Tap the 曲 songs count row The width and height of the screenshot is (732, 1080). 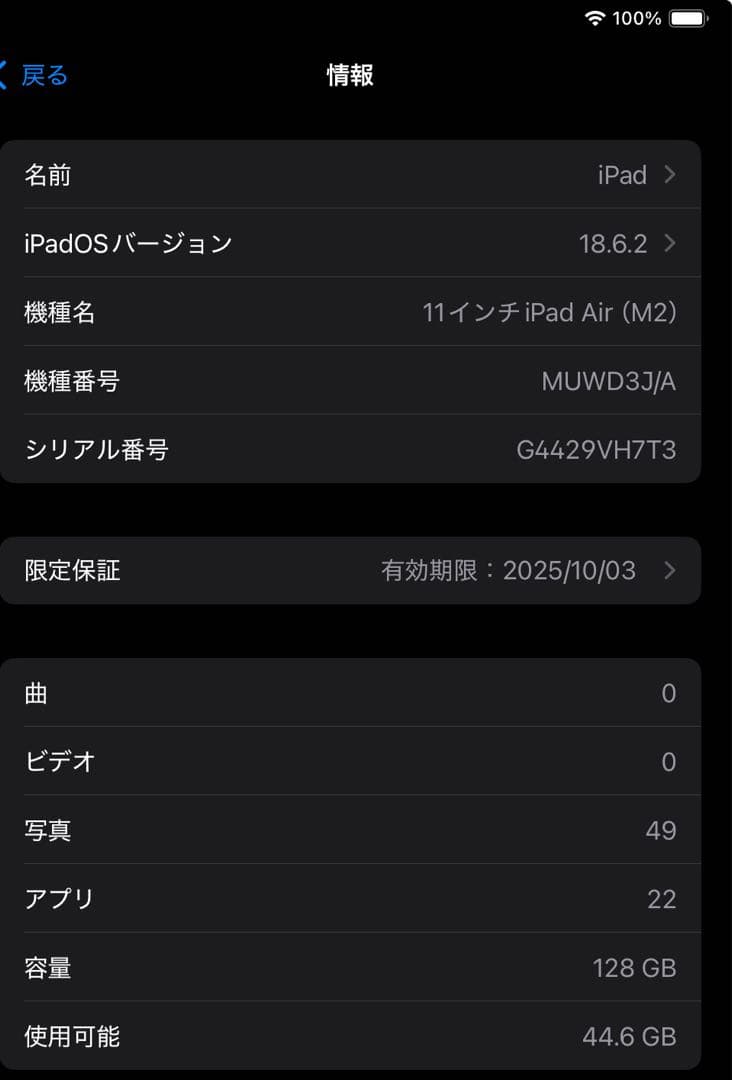coord(350,693)
